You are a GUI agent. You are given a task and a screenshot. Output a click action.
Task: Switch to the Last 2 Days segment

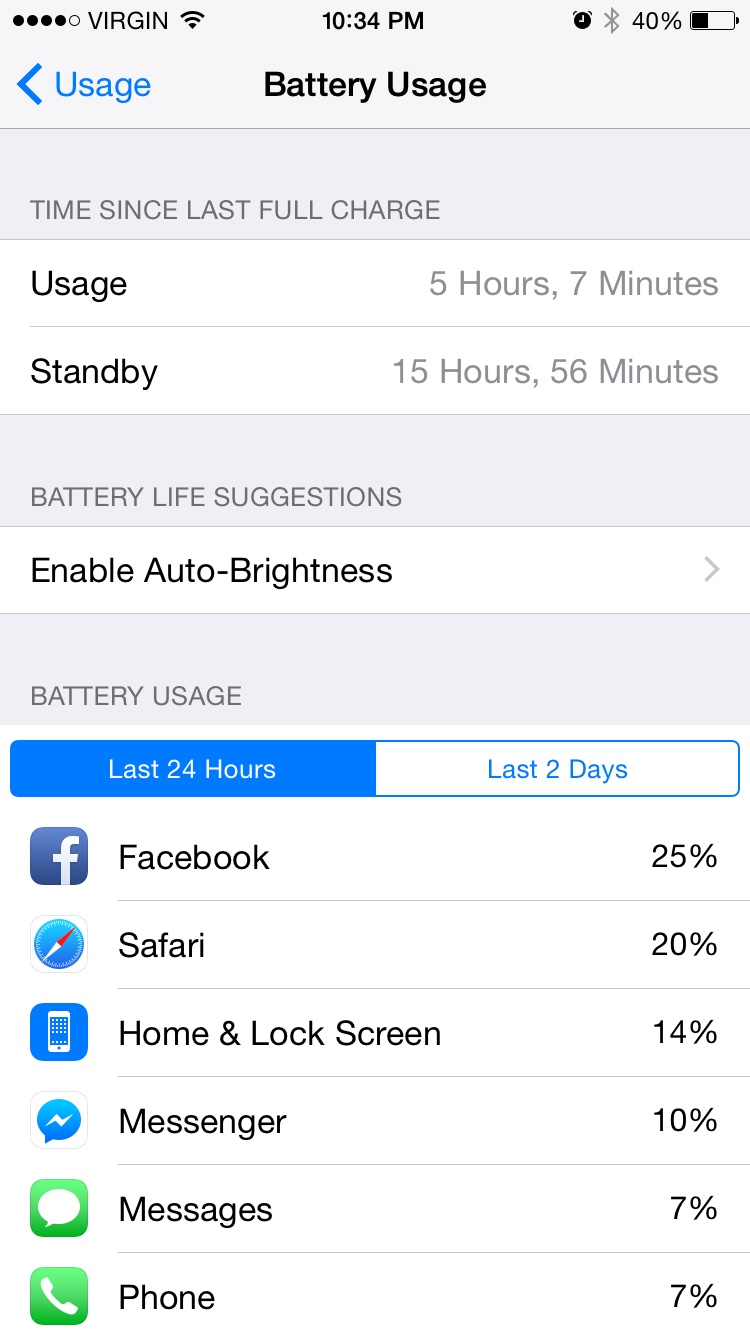click(x=557, y=769)
